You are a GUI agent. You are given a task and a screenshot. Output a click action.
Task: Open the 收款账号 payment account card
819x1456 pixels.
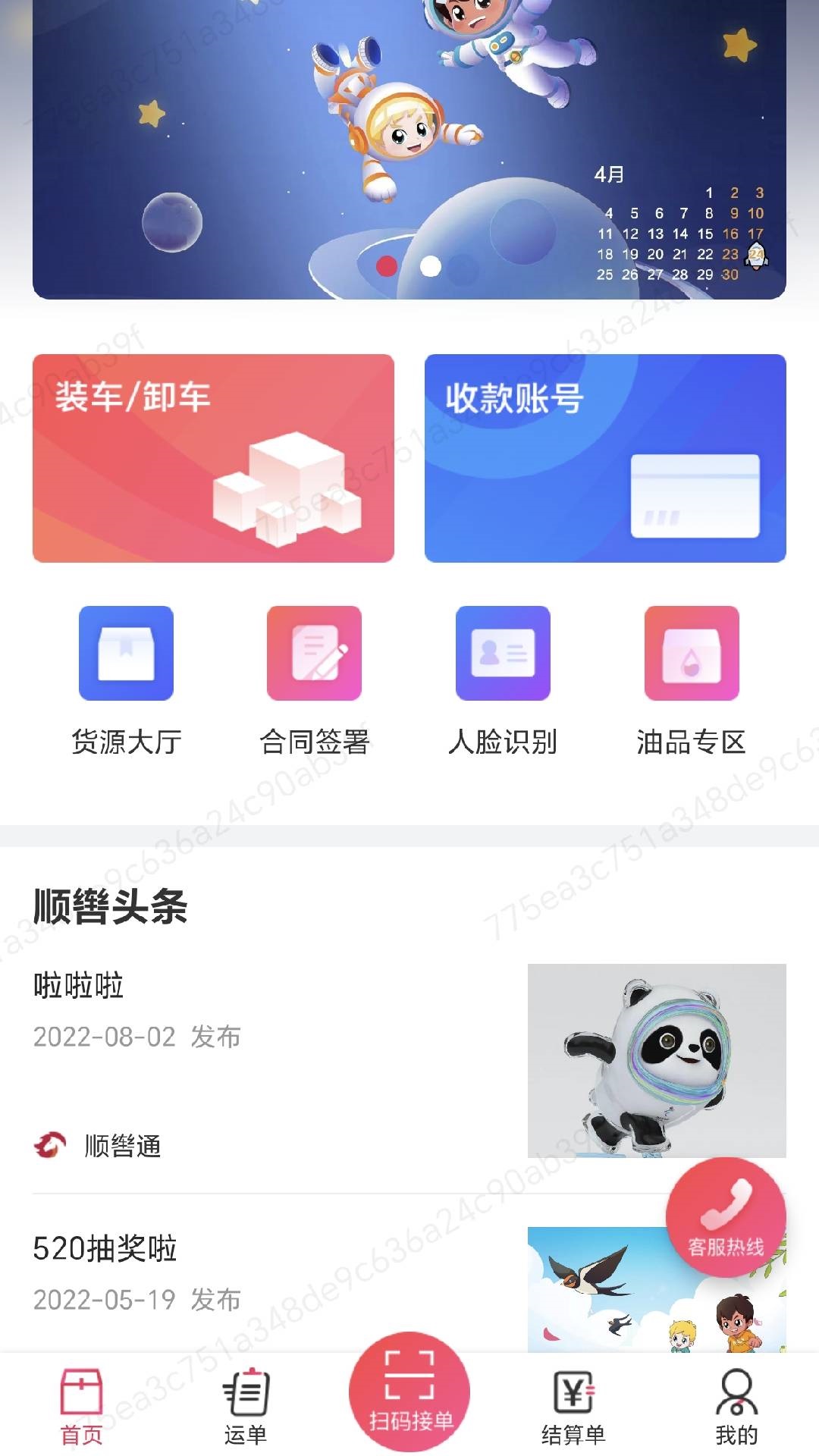606,457
